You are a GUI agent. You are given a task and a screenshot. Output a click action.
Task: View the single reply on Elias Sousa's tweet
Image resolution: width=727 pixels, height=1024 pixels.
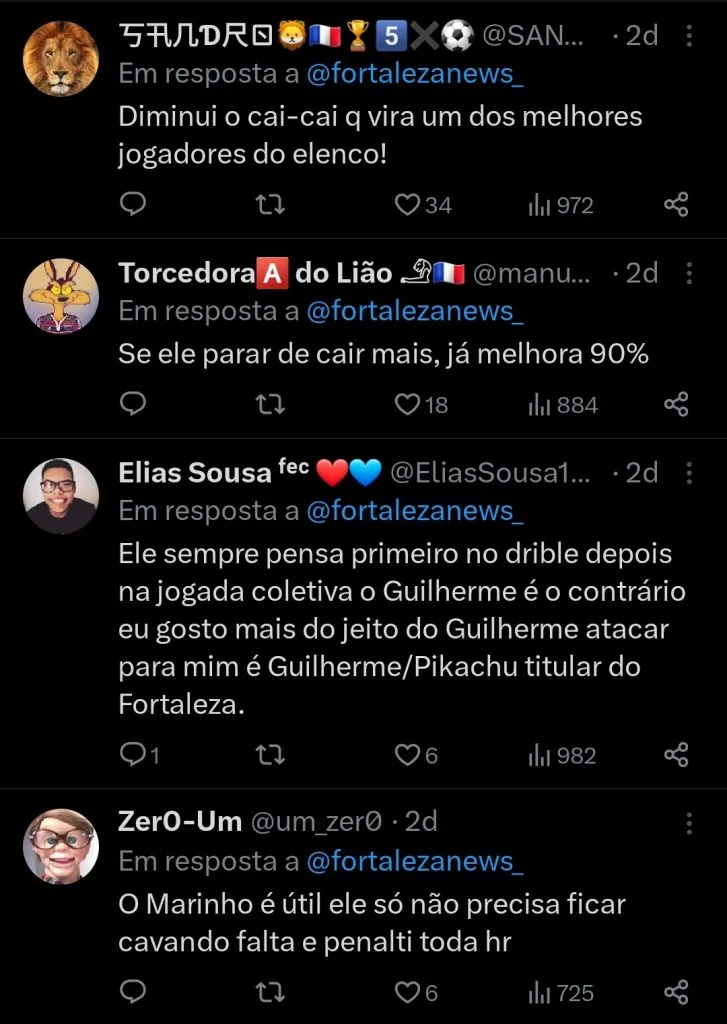[x=139, y=756]
